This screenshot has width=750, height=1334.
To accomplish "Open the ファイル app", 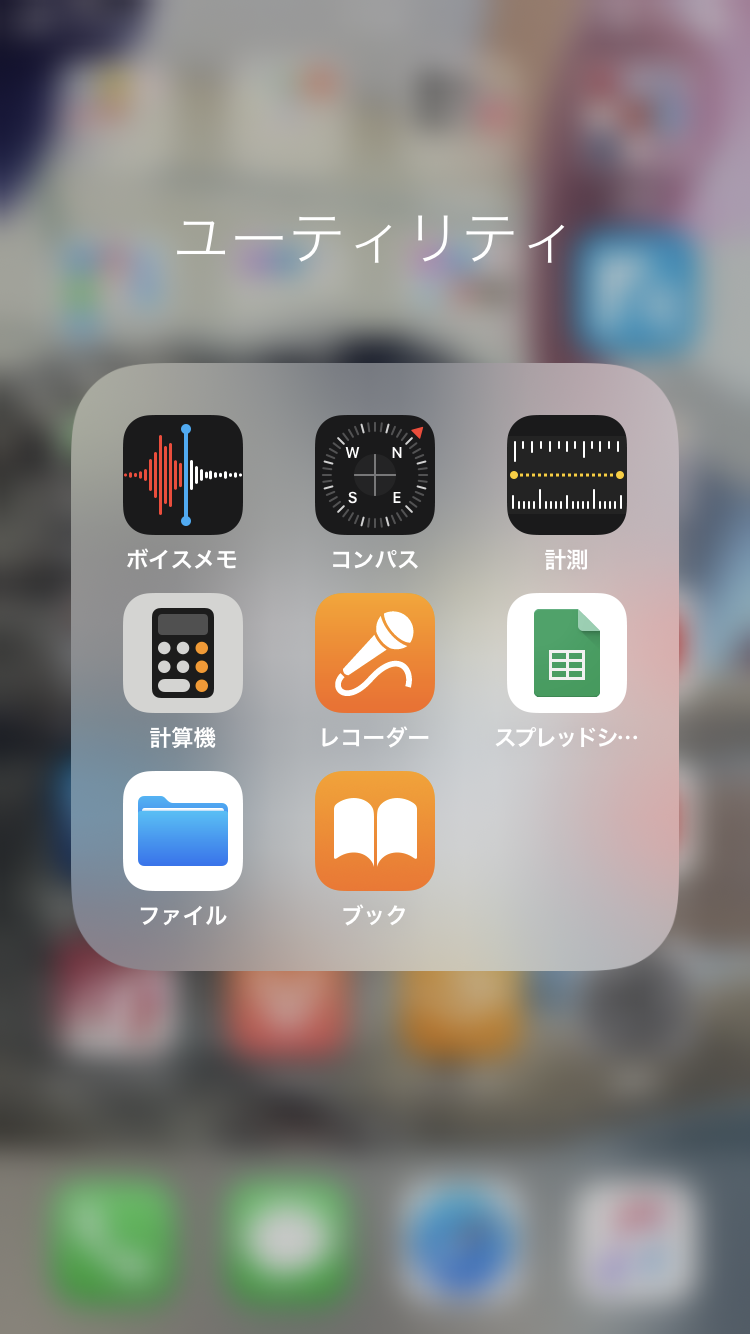I will click(183, 831).
